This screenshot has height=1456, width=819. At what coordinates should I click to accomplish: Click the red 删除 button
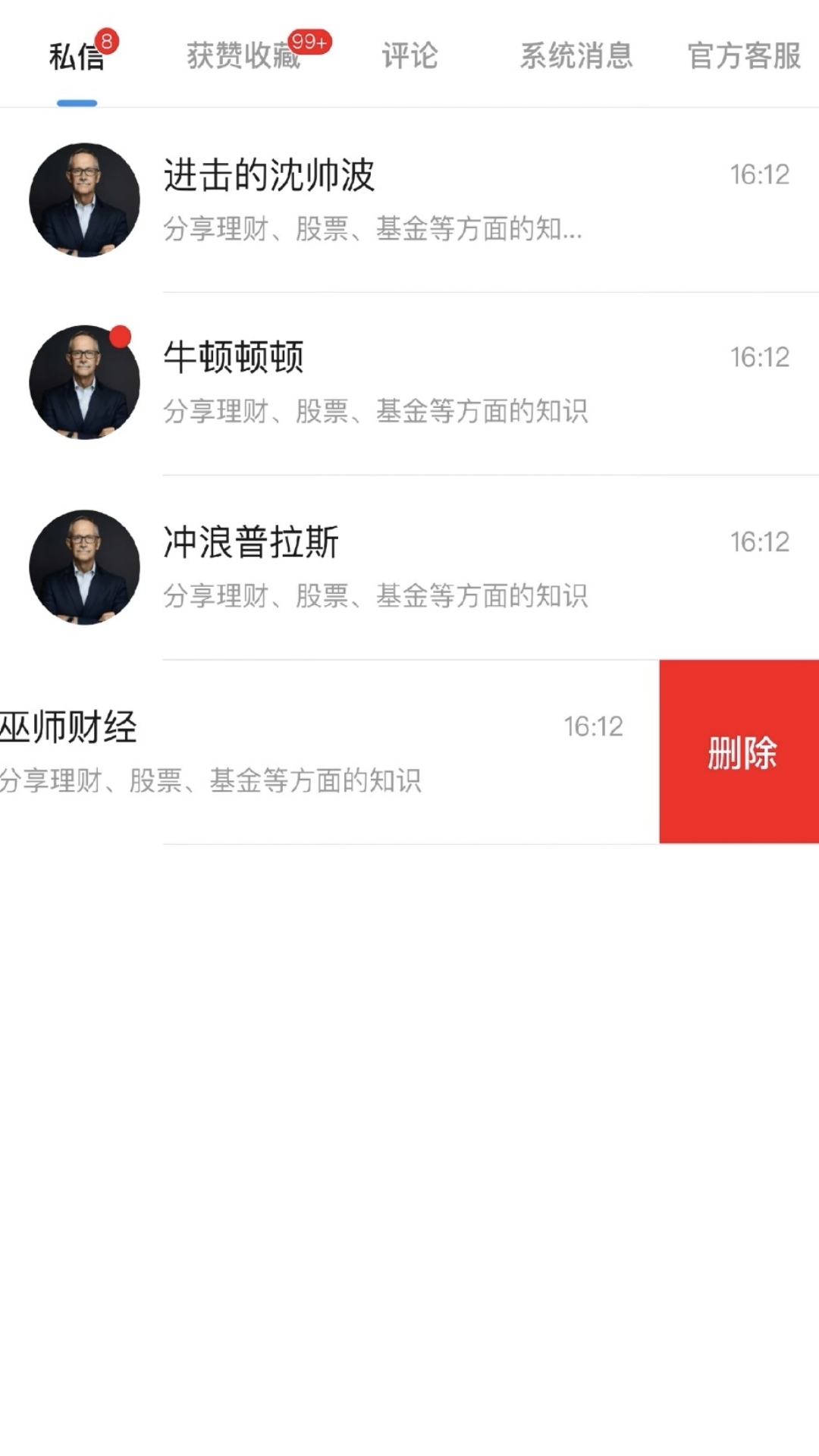point(739,752)
